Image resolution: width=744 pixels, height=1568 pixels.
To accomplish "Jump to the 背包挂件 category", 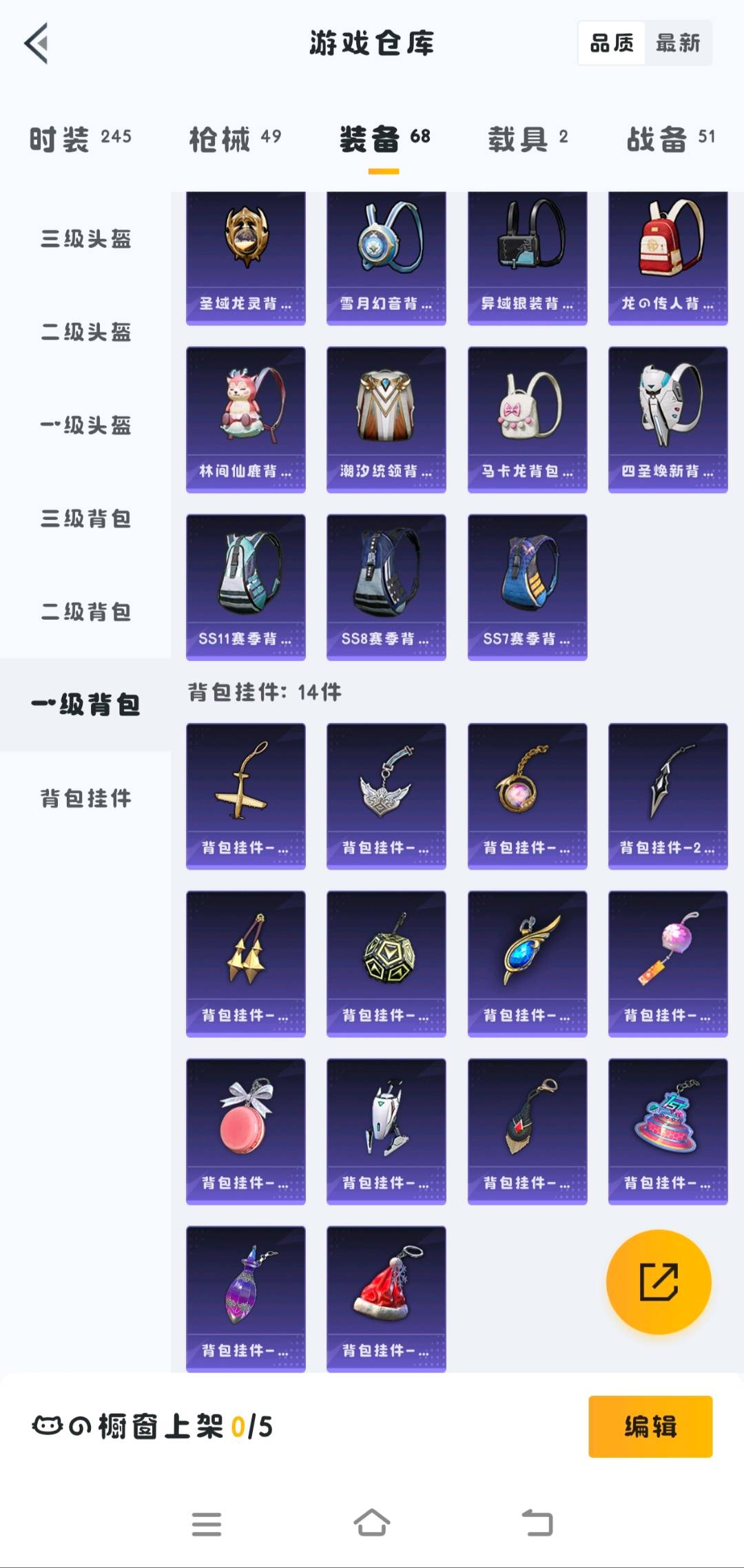I will tap(85, 798).
